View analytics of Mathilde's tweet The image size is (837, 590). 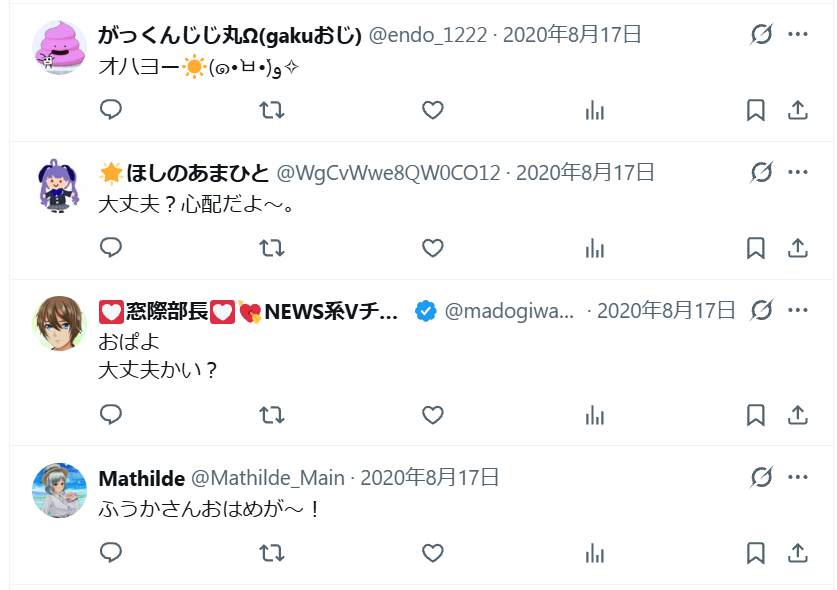pyautogui.click(x=595, y=553)
